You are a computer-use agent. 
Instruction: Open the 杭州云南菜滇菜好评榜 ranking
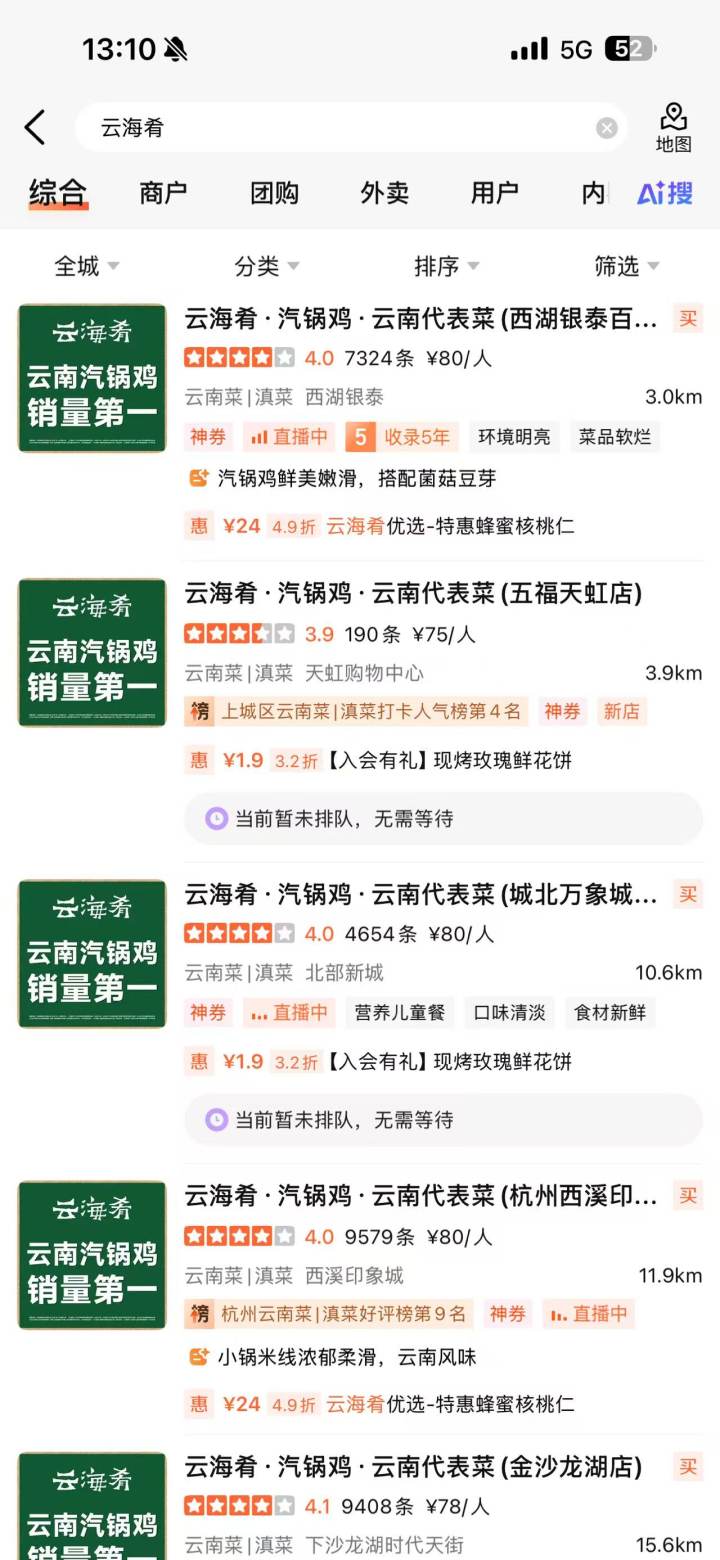329,1314
